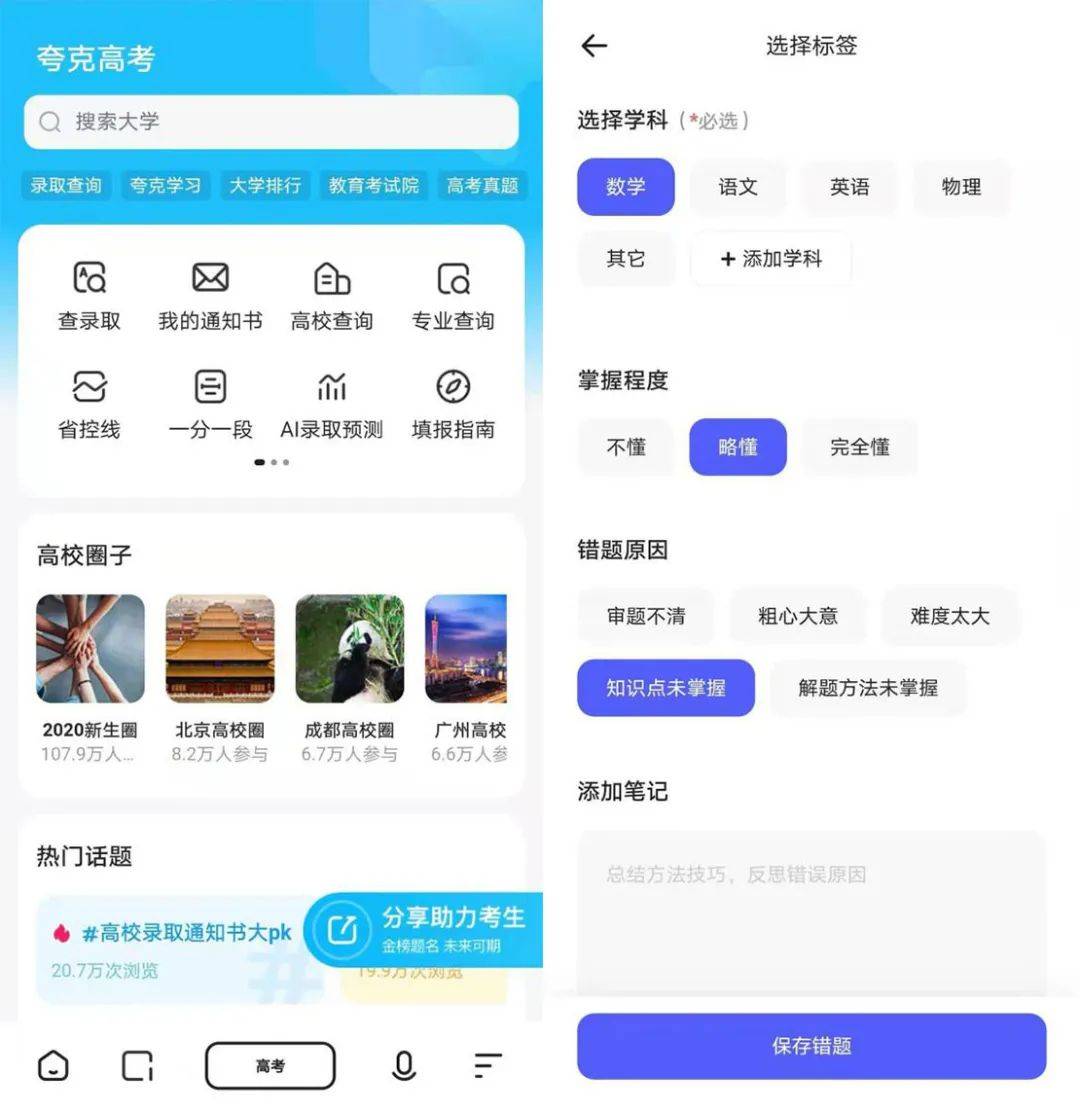Viewport: 1080px width, 1111px height.
Task: Select 解题方法未掌握 as reason
Action: tap(868, 688)
